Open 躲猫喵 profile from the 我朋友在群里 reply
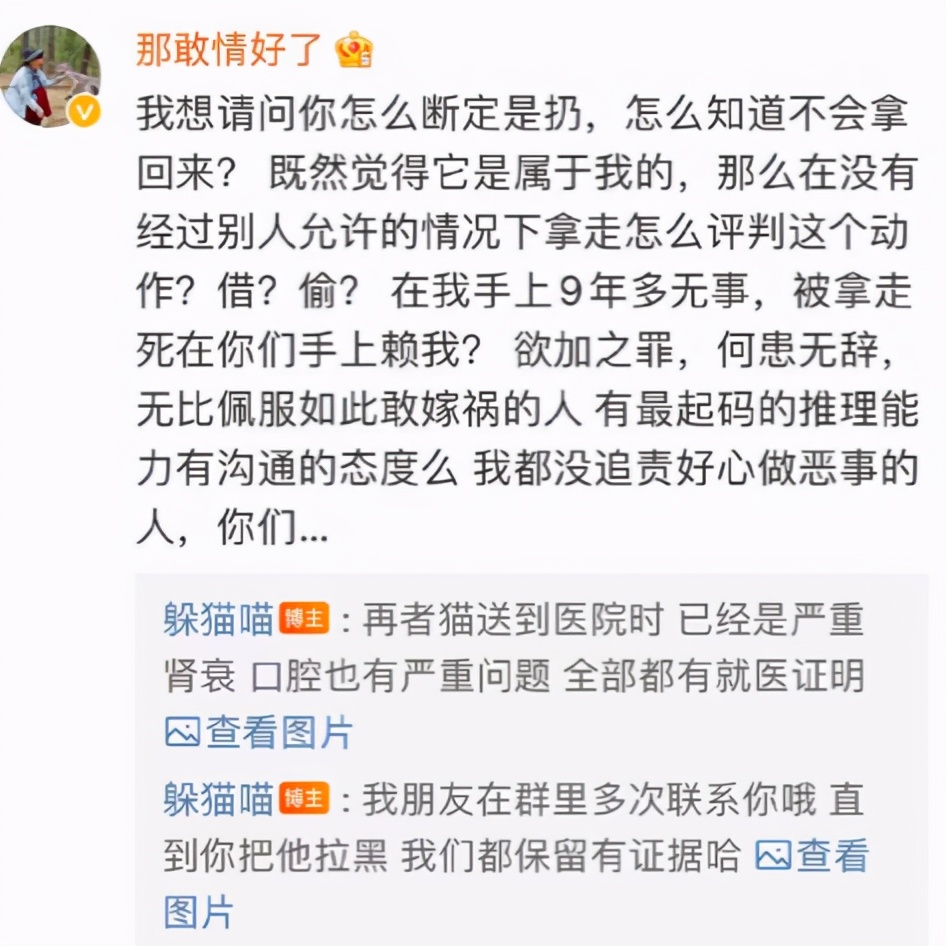946x946 pixels. (x=218, y=798)
